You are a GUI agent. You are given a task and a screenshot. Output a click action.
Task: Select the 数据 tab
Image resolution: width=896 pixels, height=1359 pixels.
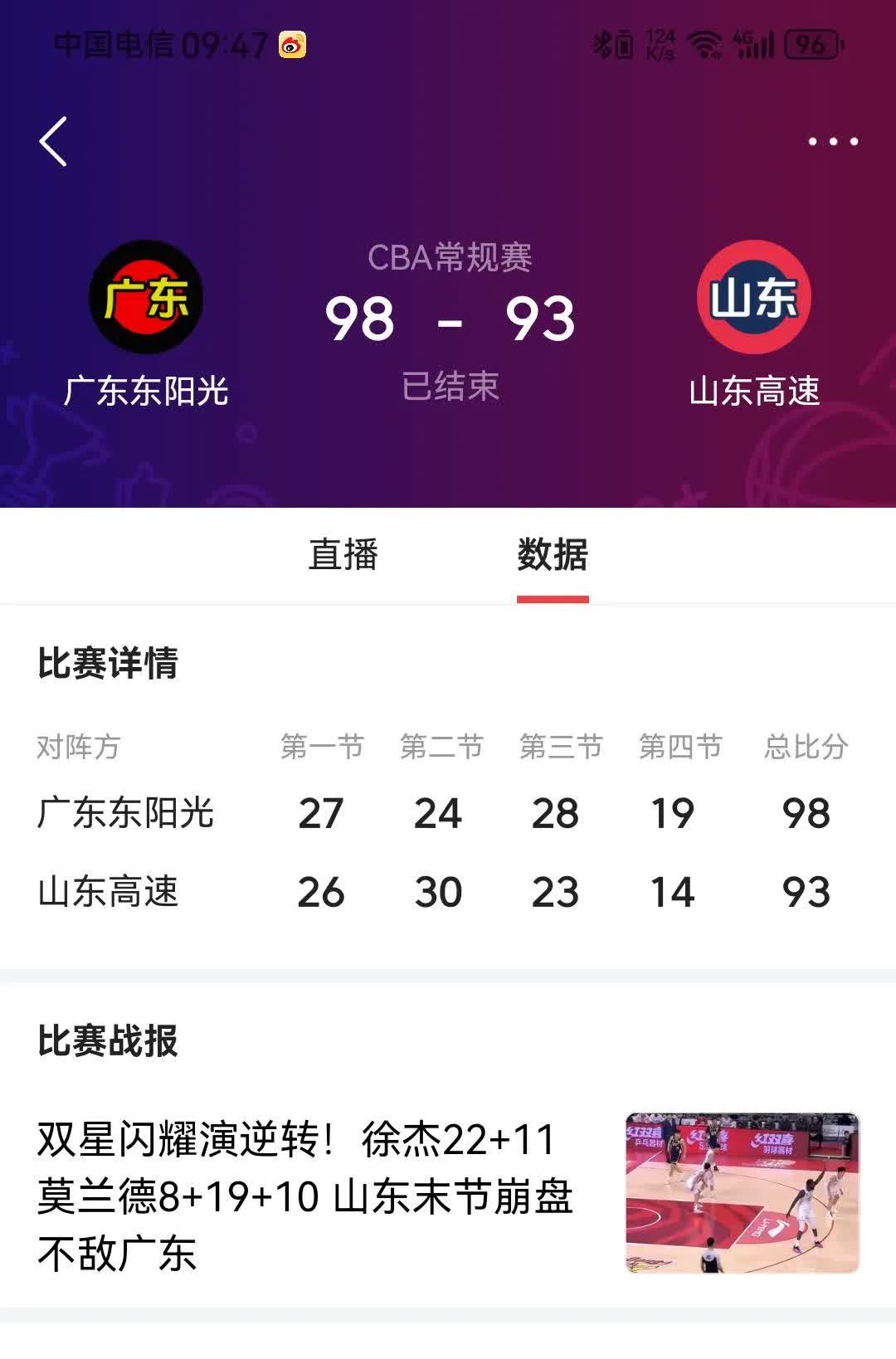coord(553,554)
